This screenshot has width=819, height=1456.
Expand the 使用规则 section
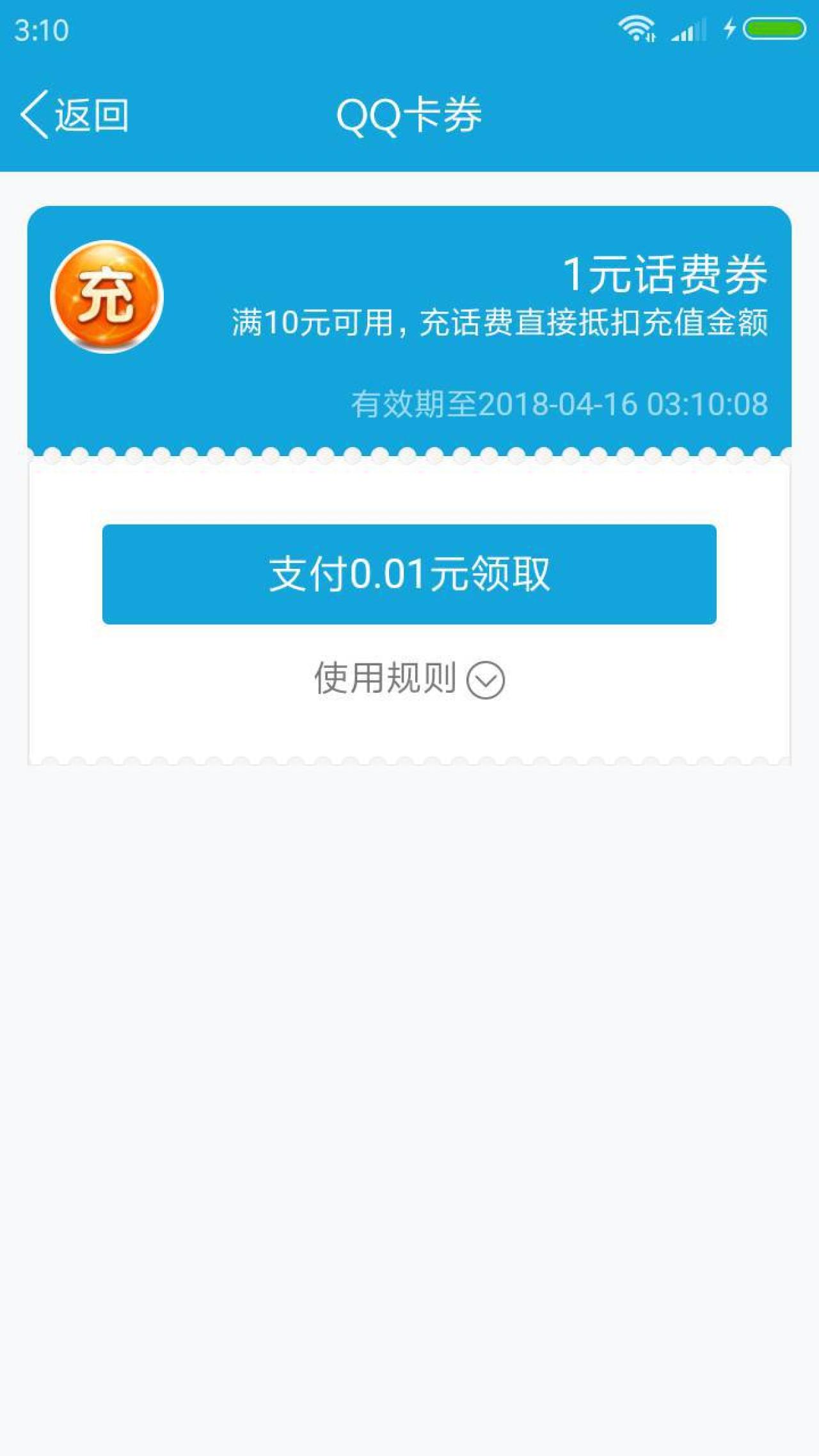pos(409,679)
